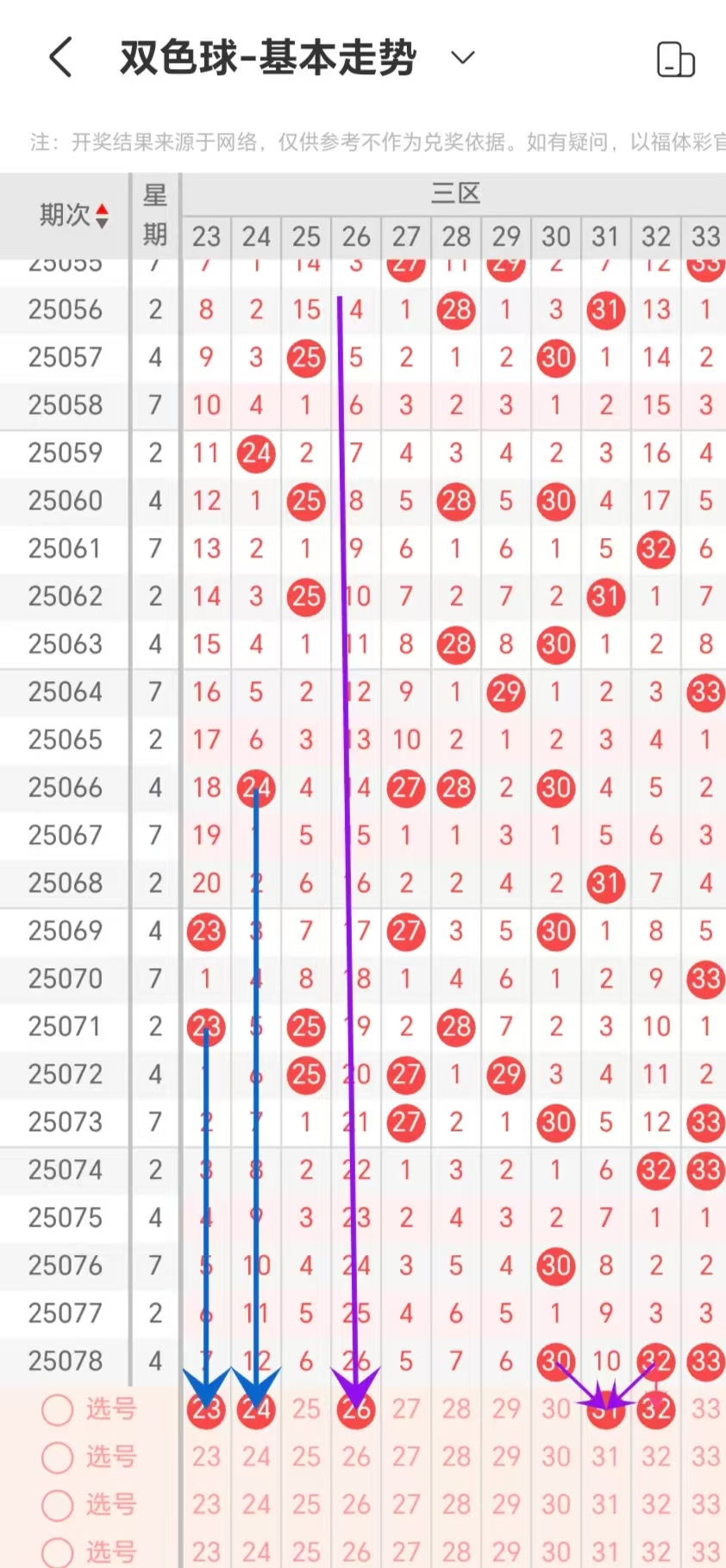The width and height of the screenshot is (726, 1568).
Task: Go back using the top-left arrow
Action: (60, 58)
